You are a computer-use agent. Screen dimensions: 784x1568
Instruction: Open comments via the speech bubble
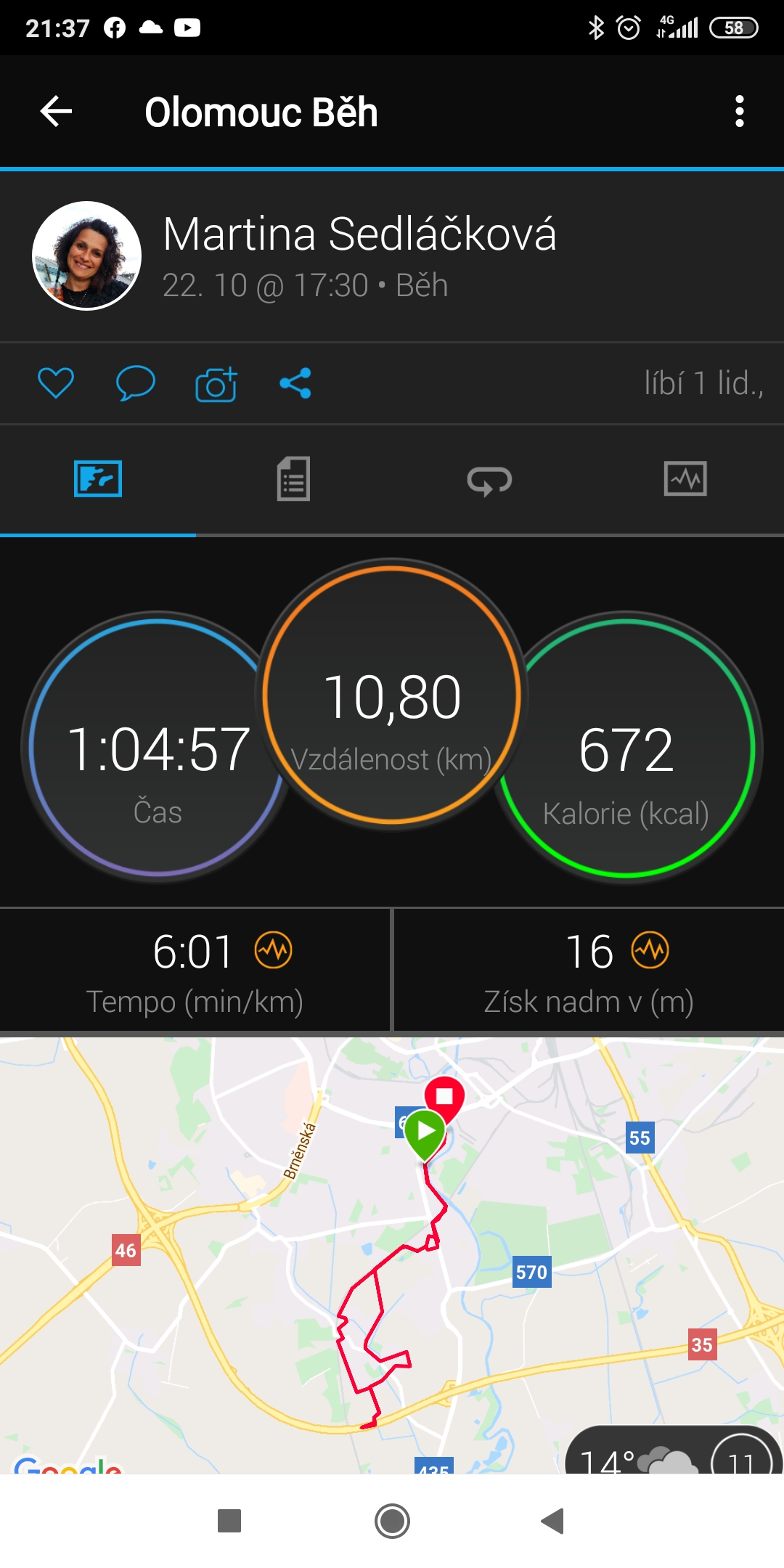(x=136, y=383)
